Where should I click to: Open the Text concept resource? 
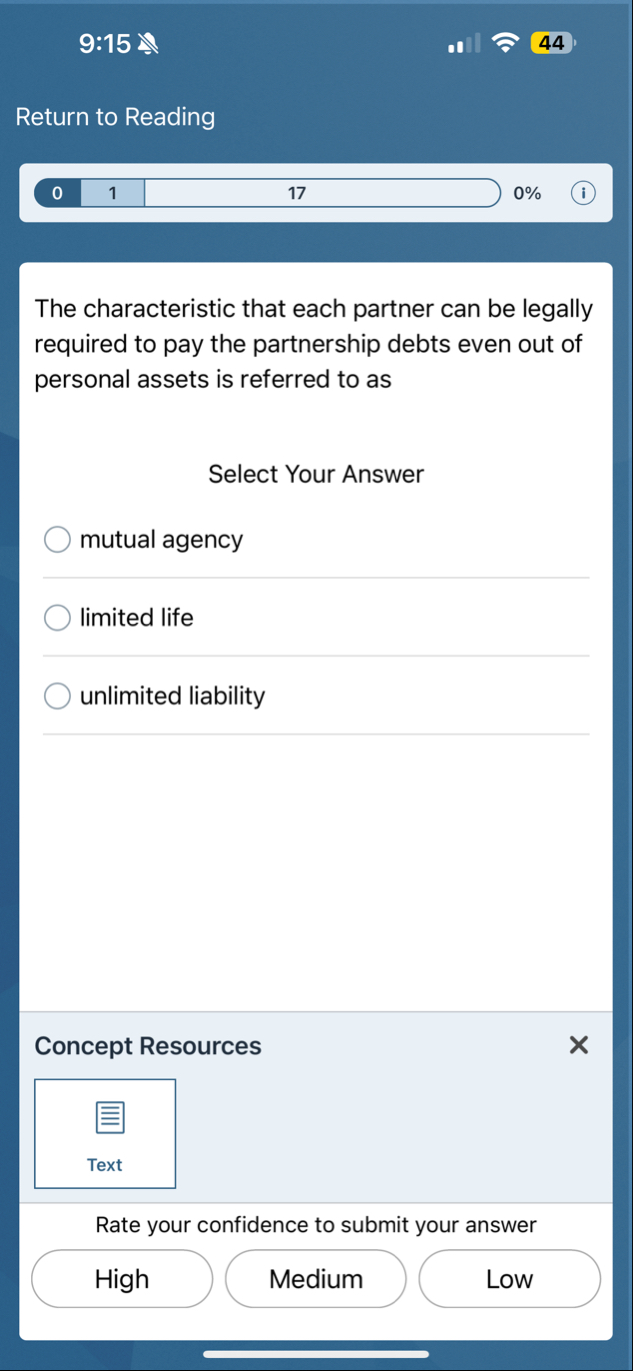pos(105,1133)
